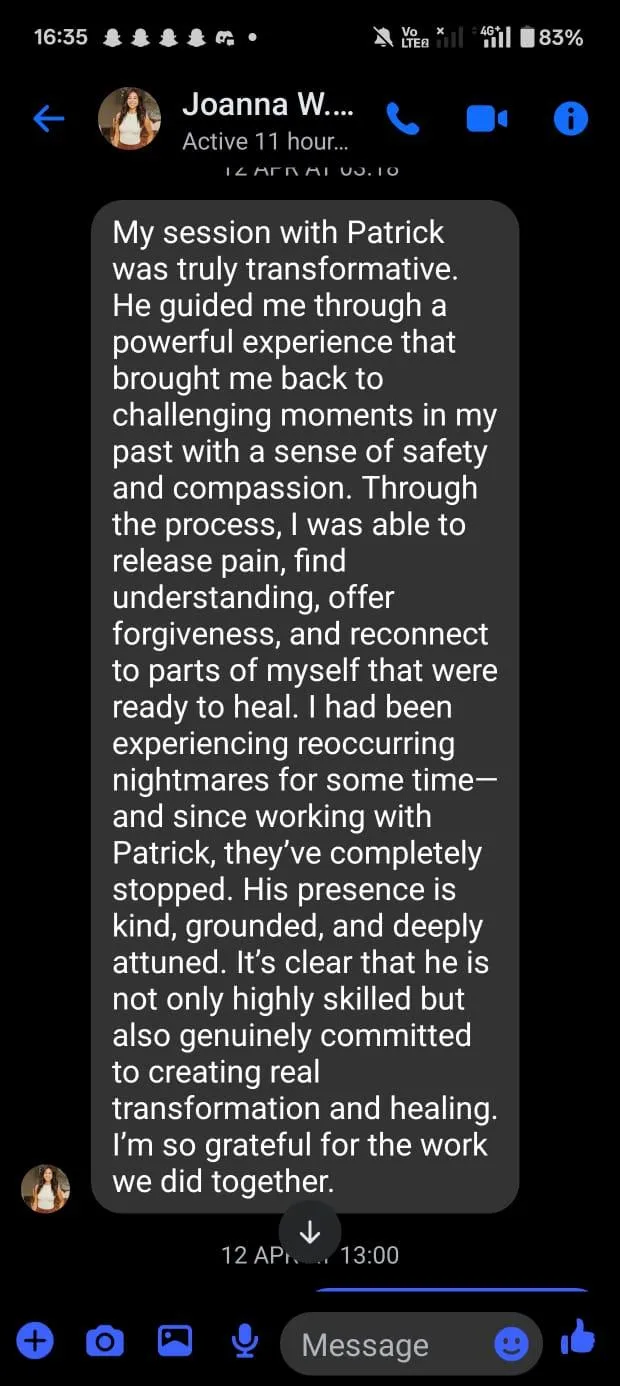Start a voice call with Joanna
620x1386 pixels.
tap(402, 120)
